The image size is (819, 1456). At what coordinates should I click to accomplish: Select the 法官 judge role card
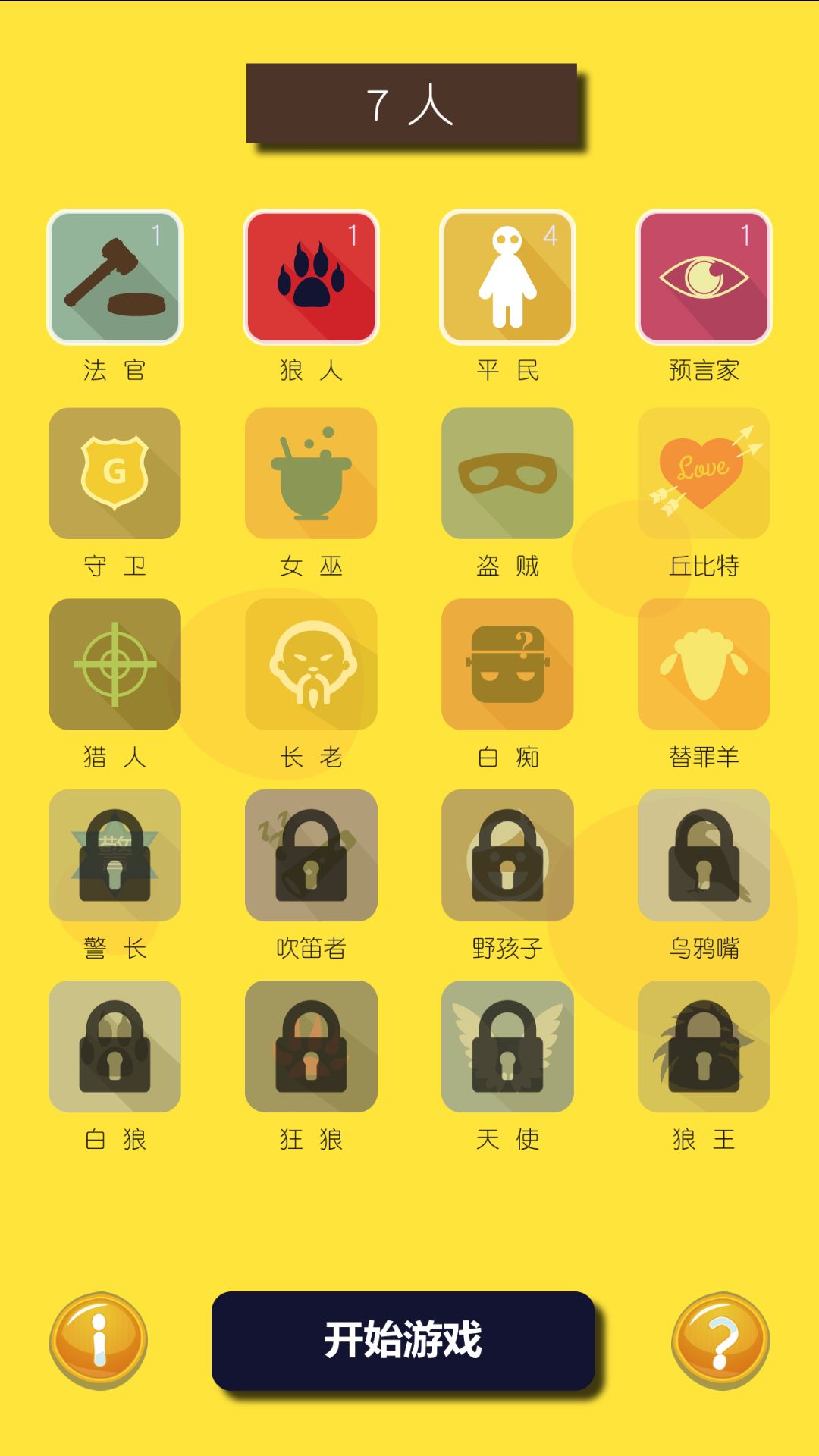pyautogui.click(x=114, y=277)
